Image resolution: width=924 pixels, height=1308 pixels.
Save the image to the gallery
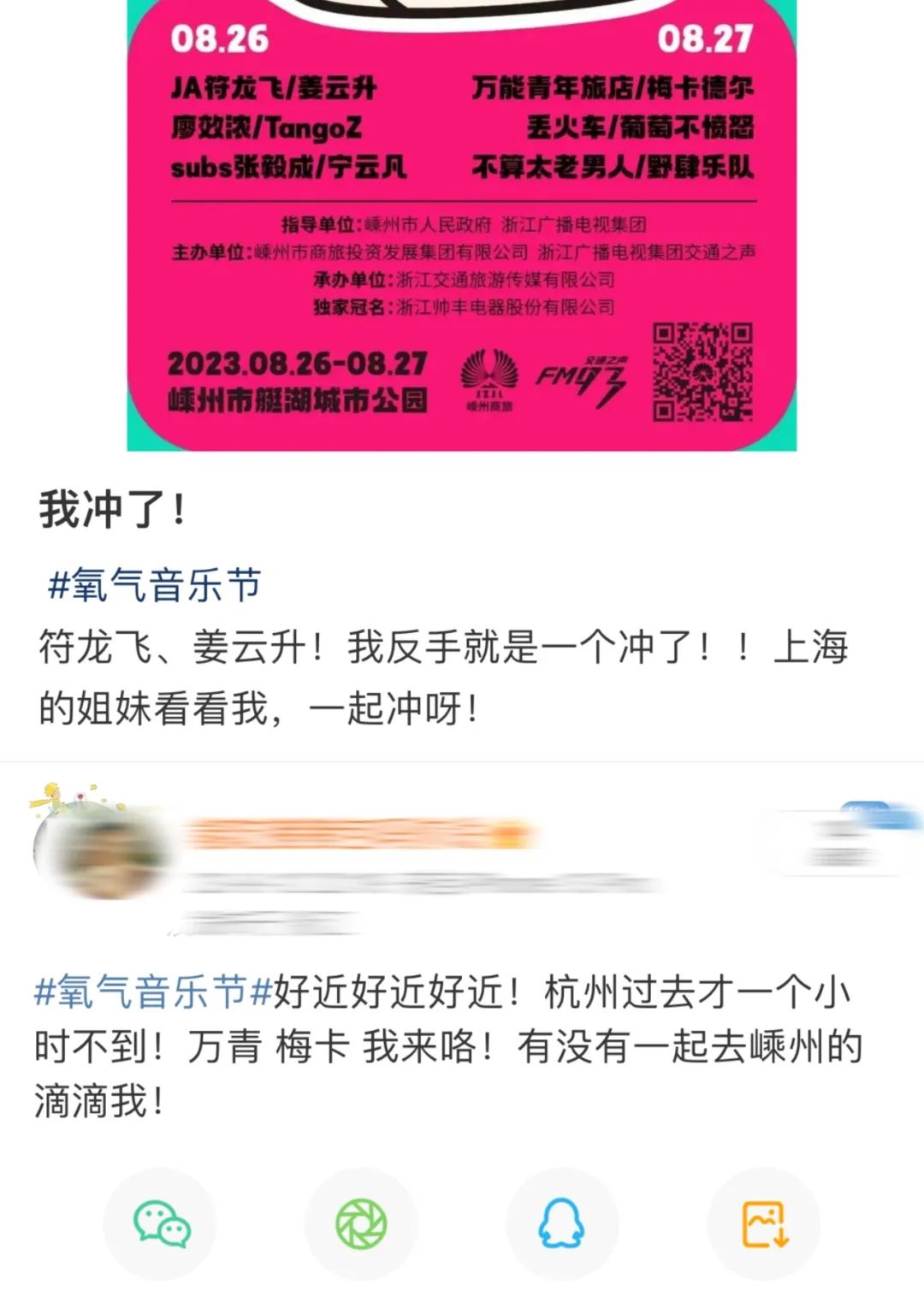point(764,1224)
